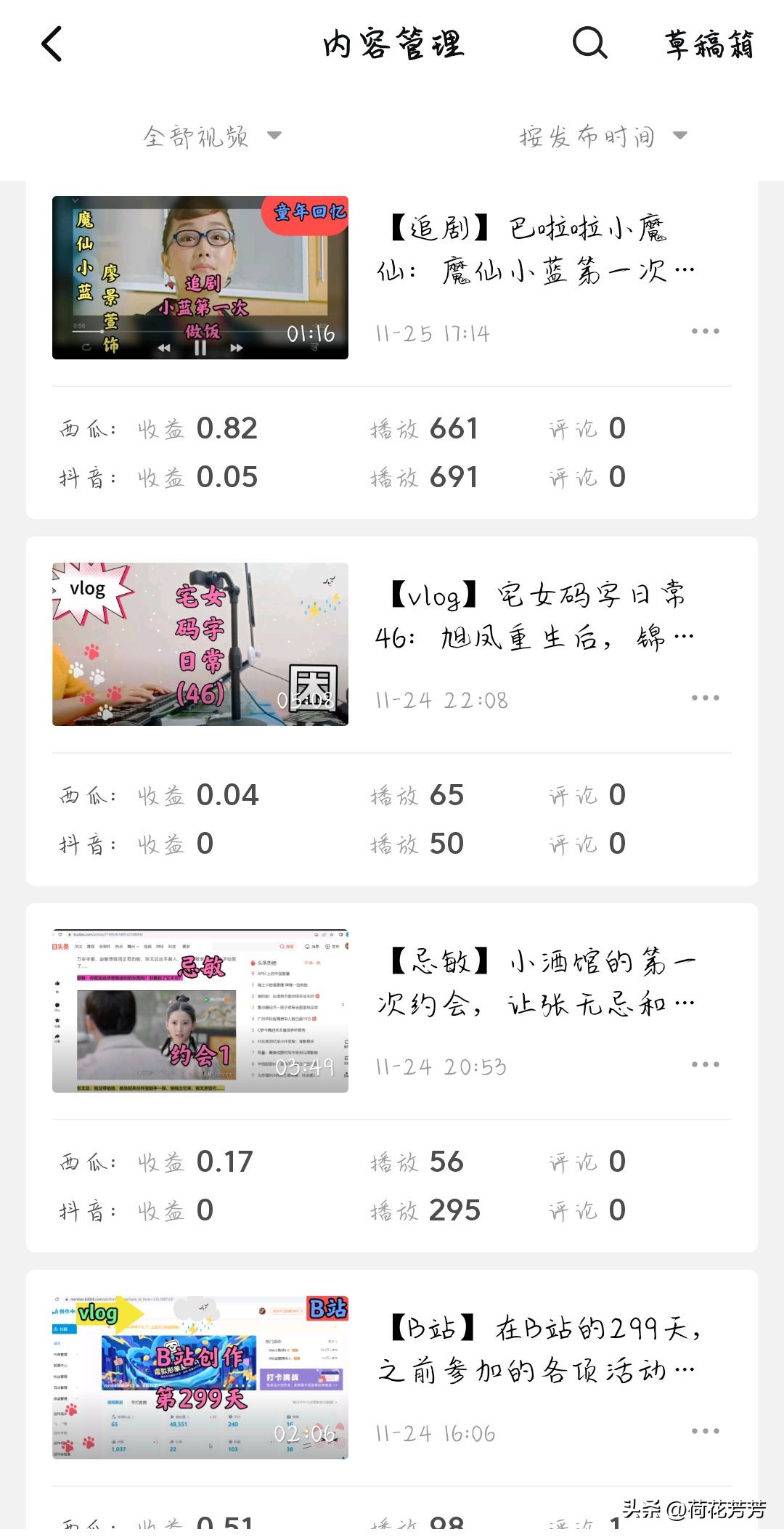Open the 按发布时间 sorting dropdown
This screenshot has height=1537, width=784.
coord(603,135)
